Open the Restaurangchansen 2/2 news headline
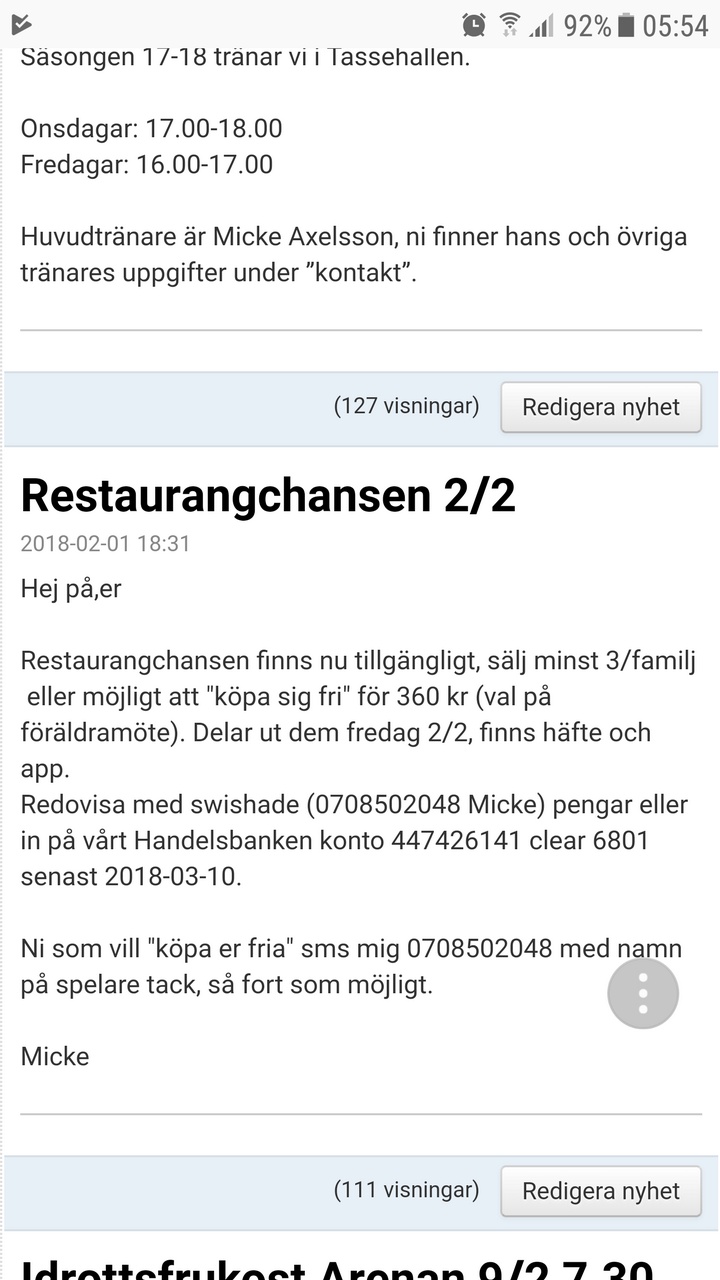This screenshot has width=720, height=1280. click(x=268, y=495)
